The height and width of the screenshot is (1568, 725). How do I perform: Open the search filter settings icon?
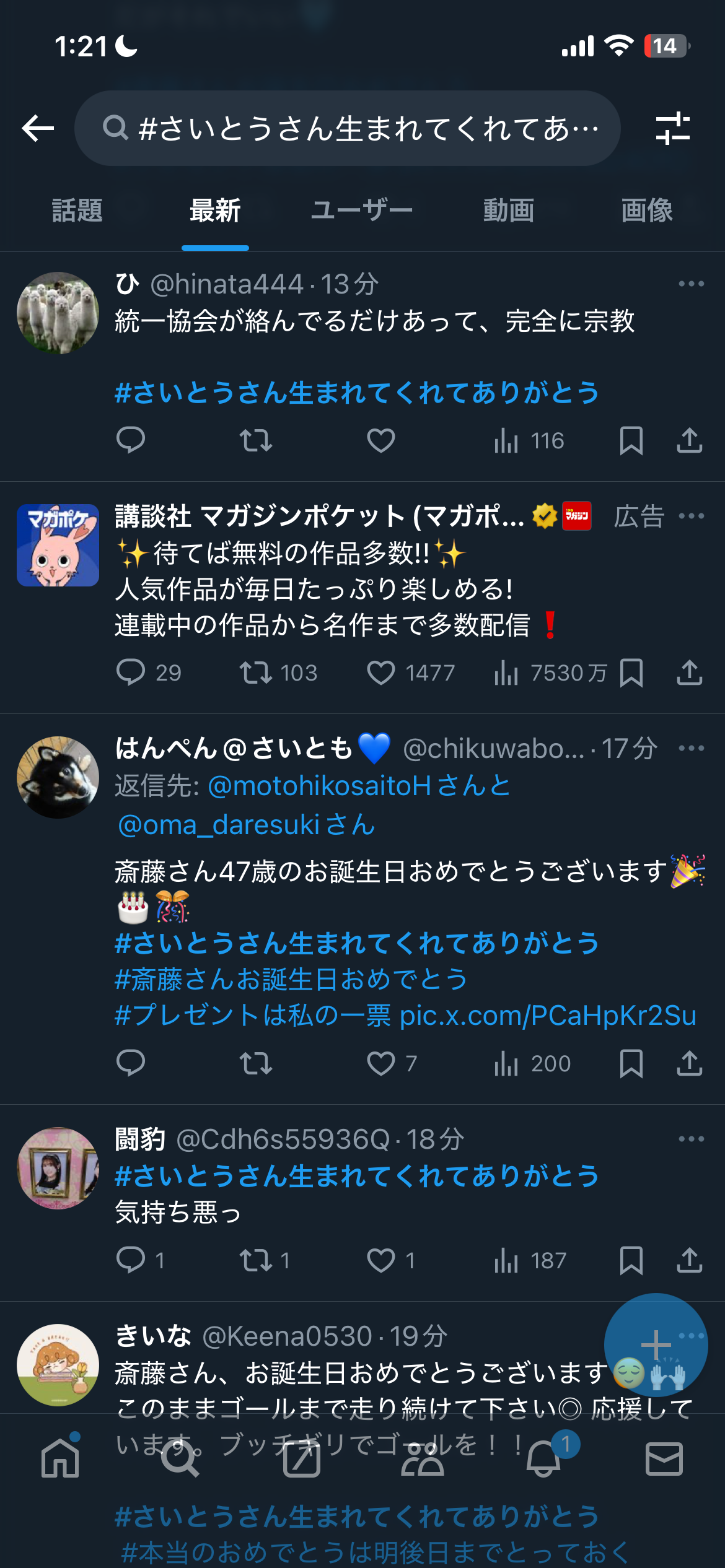pyautogui.click(x=672, y=128)
